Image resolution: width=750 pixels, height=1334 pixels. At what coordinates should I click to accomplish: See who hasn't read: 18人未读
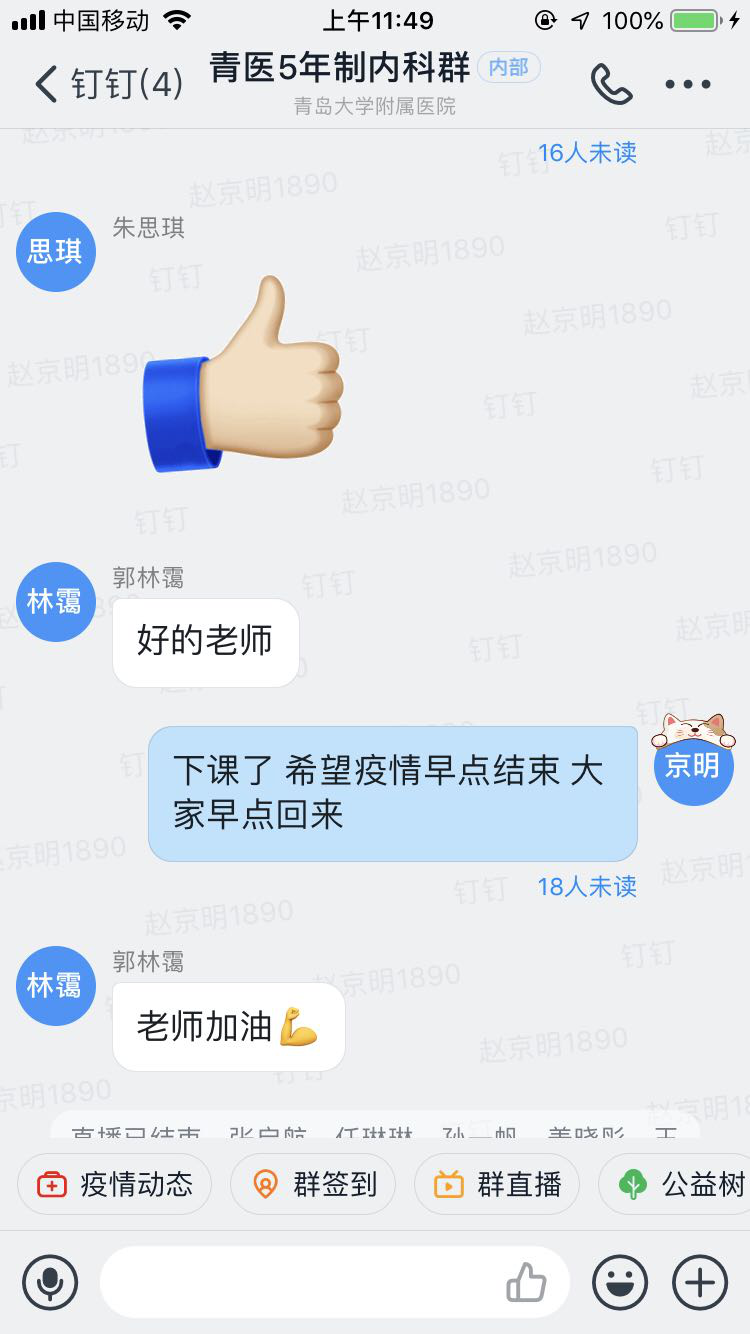(x=587, y=886)
